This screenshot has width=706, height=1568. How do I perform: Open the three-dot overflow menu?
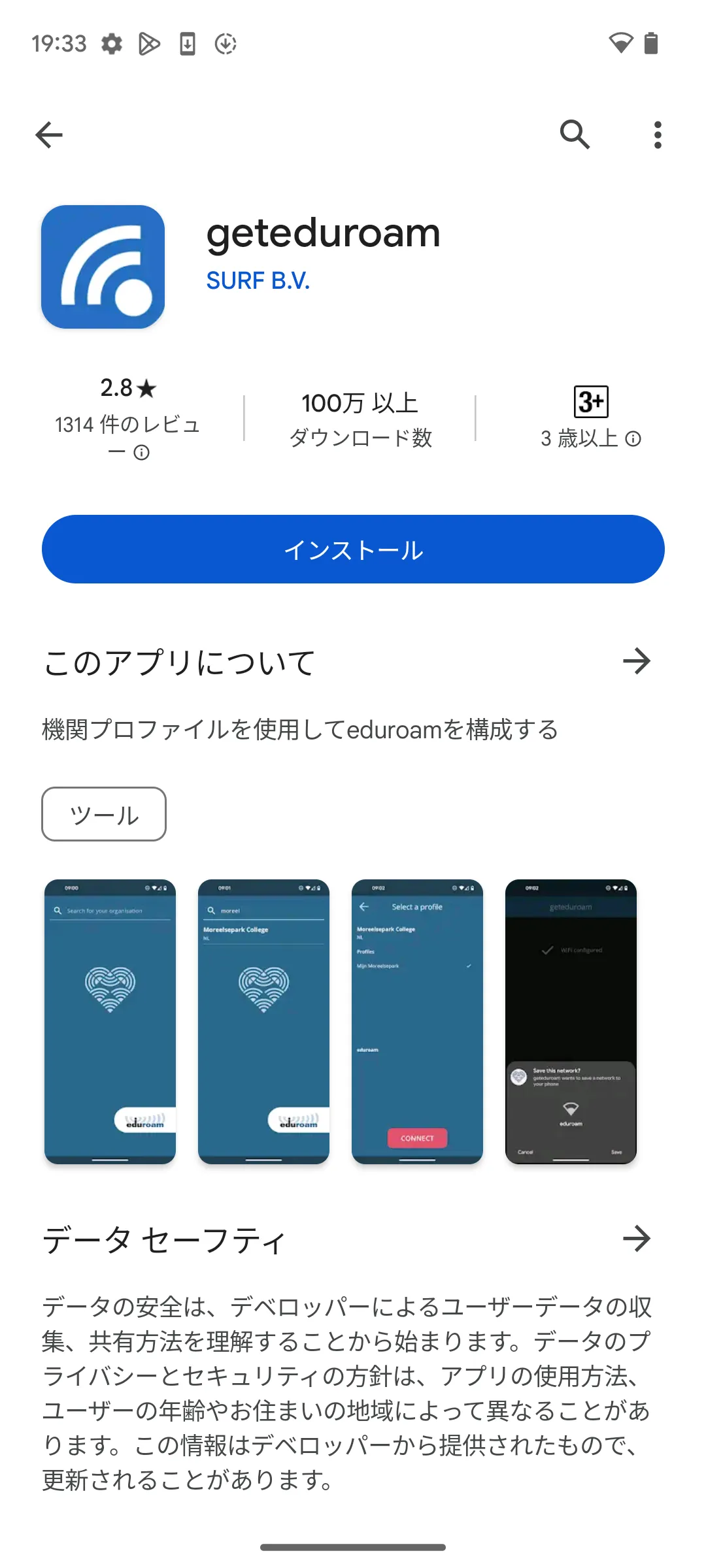(x=658, y=135)
